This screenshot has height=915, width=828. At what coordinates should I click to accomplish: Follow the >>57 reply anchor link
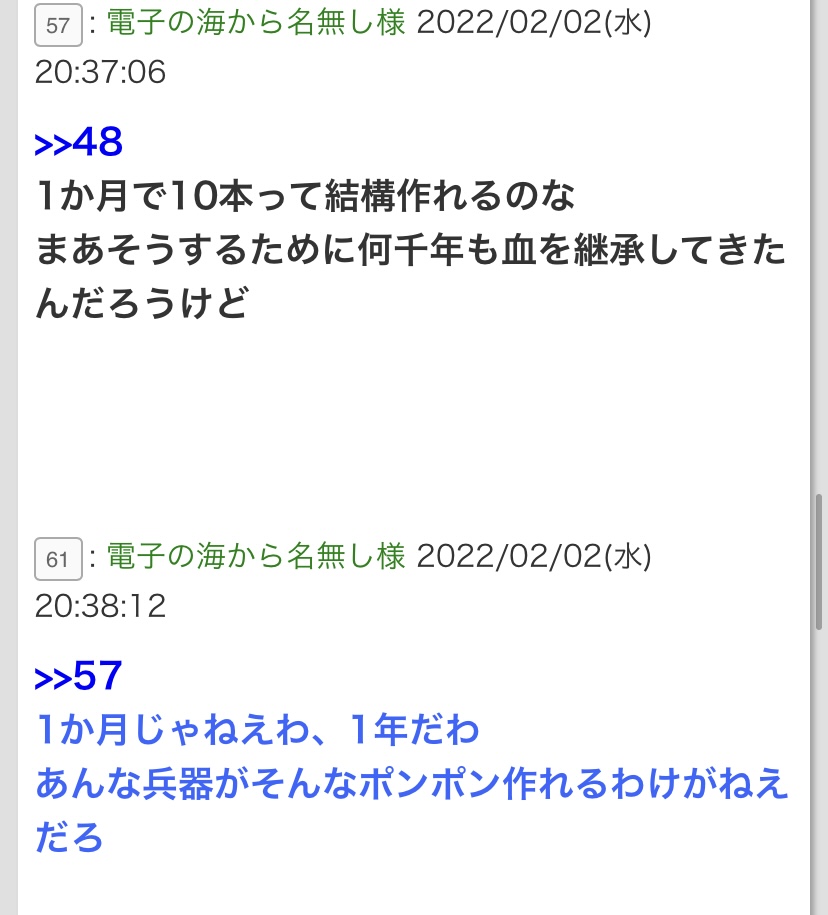click(78, 677)
